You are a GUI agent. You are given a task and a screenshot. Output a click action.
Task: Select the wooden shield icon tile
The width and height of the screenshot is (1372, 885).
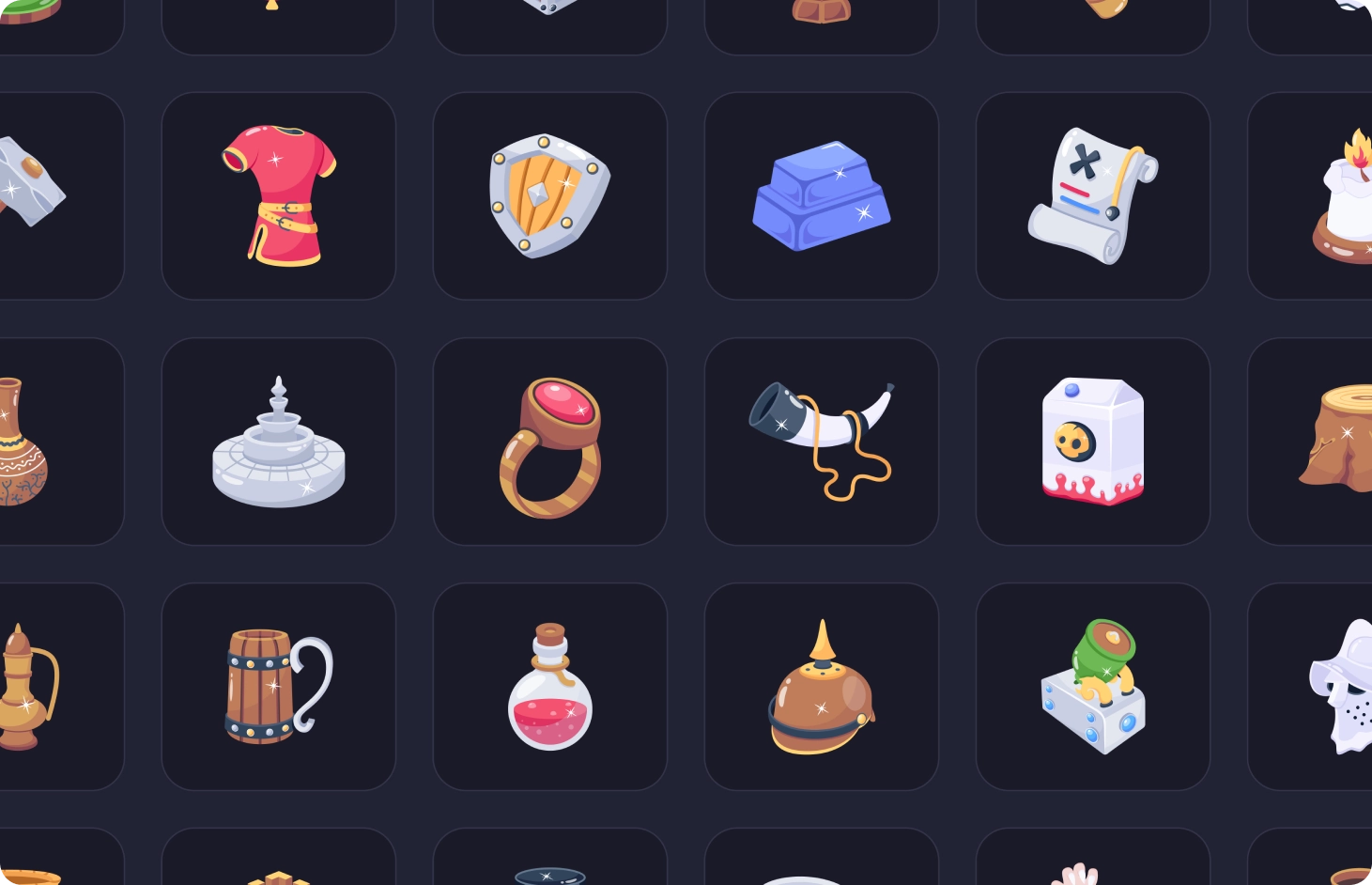tap(550, 195)
